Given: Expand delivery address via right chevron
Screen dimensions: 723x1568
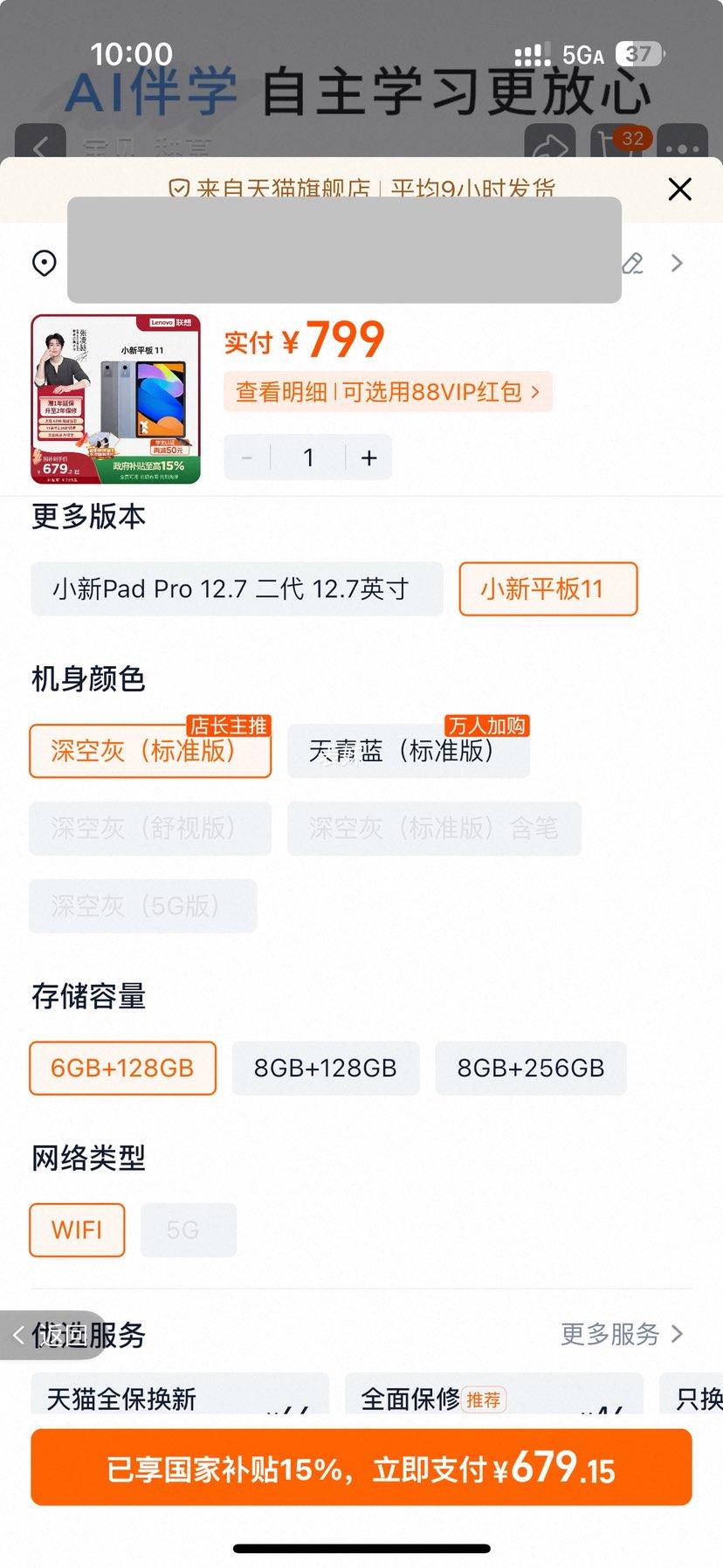Looking at the screenshot, I should tap(677, 263).
